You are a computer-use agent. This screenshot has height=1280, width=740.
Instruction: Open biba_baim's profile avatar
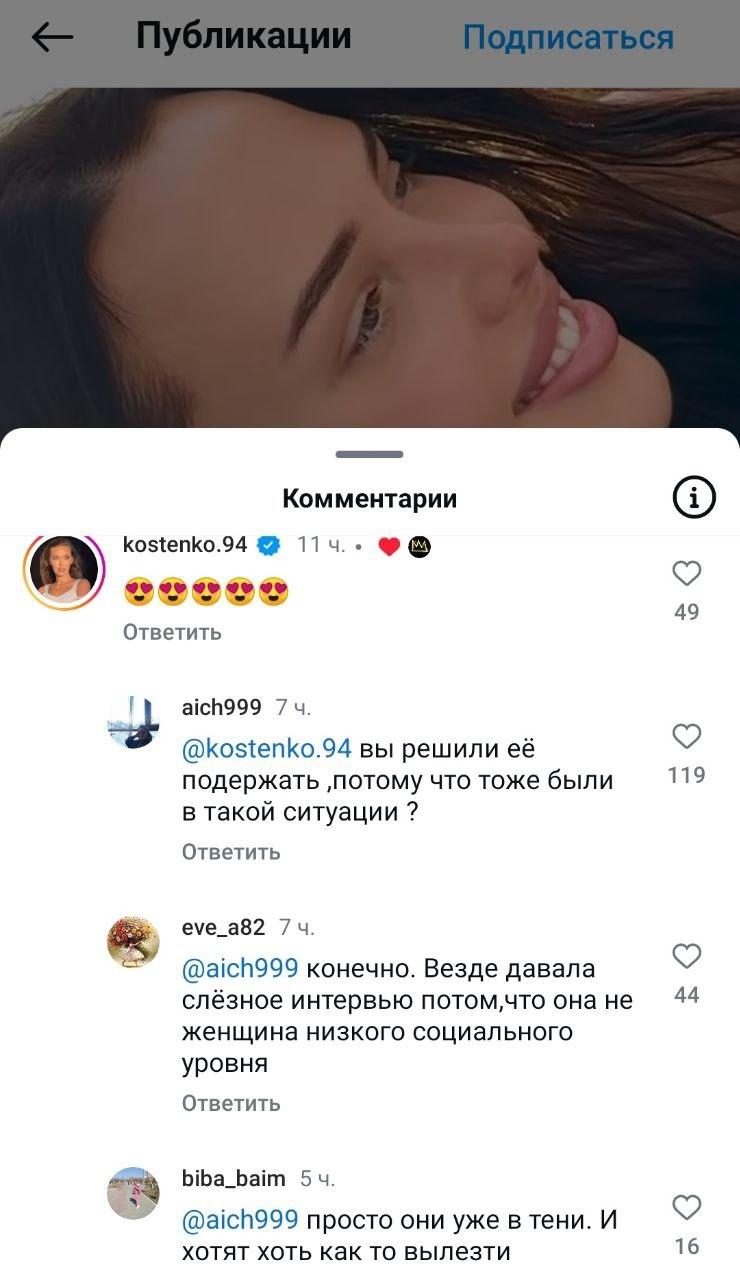[x=133, y=1192]
